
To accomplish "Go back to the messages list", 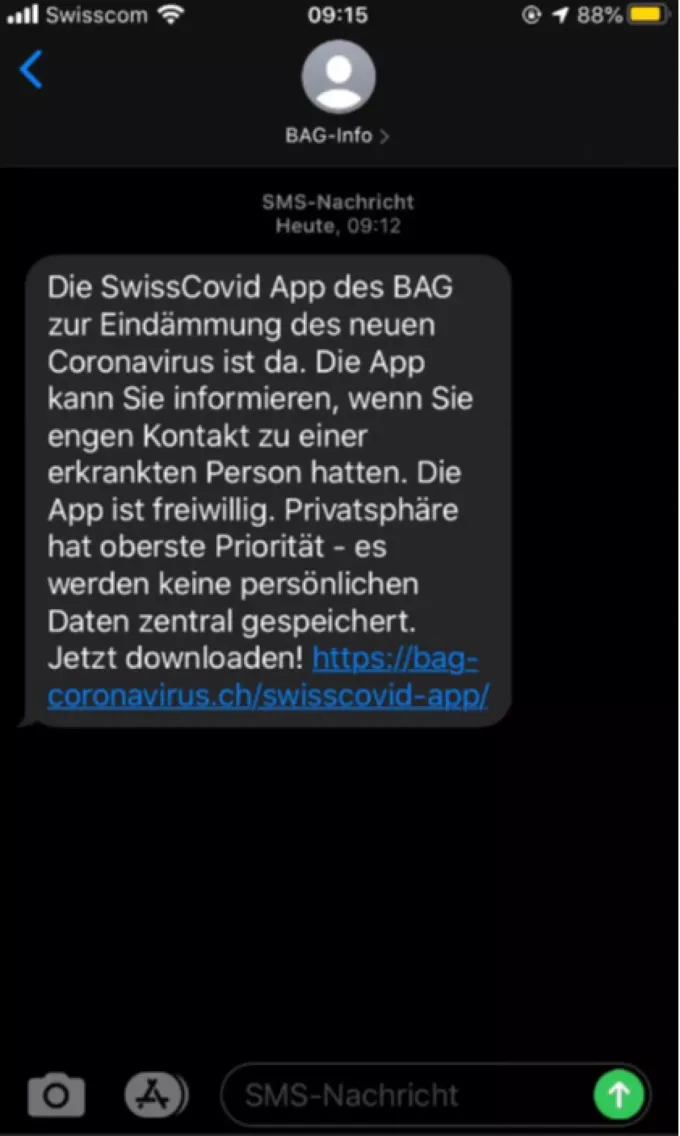I will click(x=32, y=70).
